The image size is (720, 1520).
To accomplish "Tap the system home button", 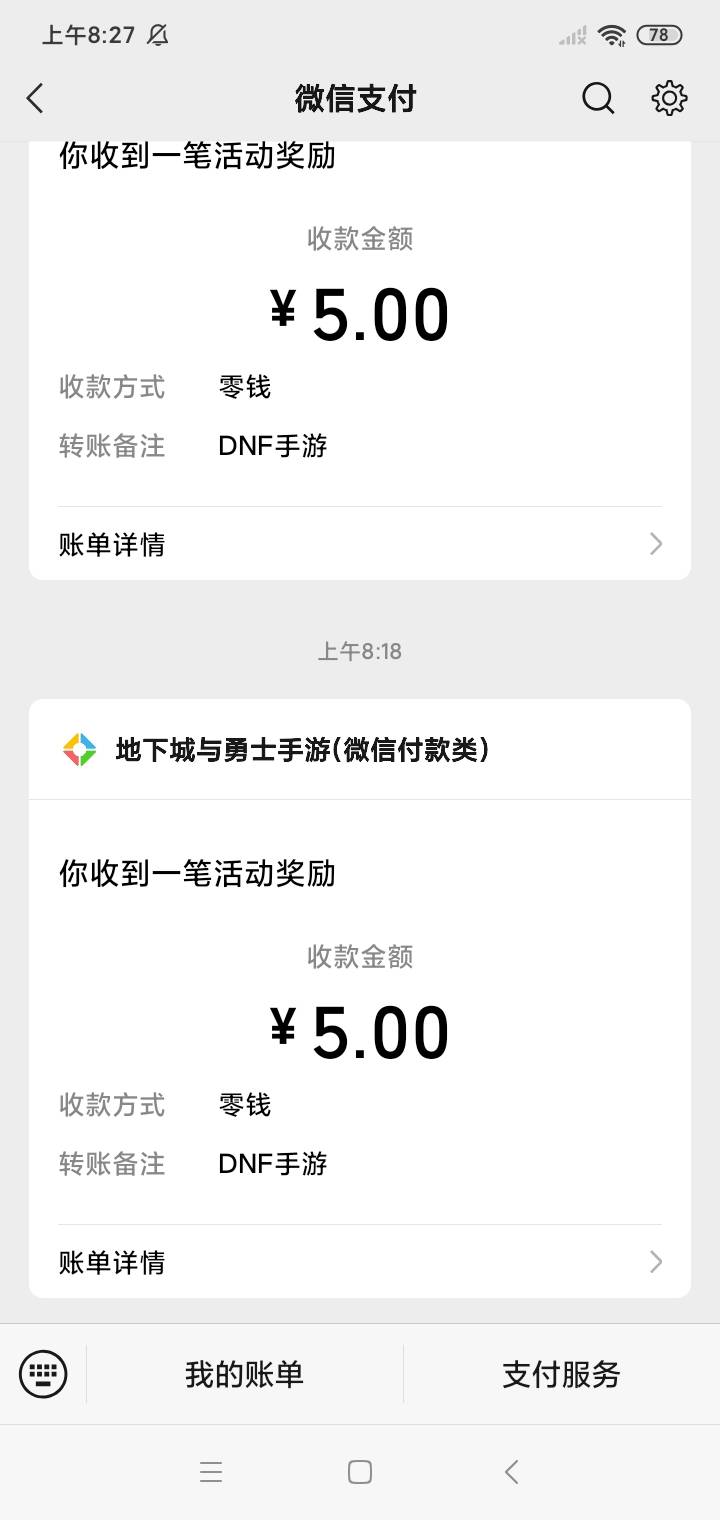I will click(360, 1472).
